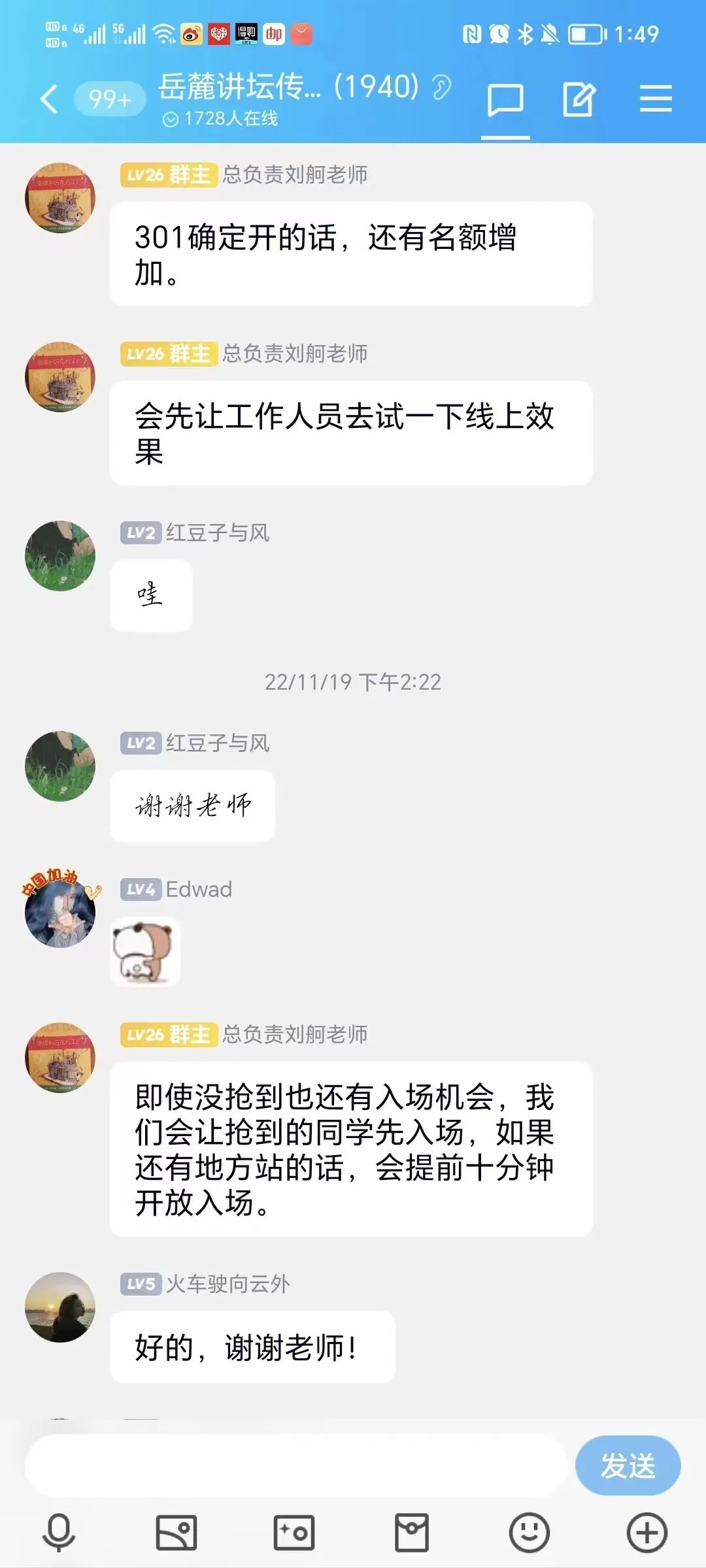Screen dimensions: 706x1568
Task: Open the red envelope icon
Action: click(412, 1532)
